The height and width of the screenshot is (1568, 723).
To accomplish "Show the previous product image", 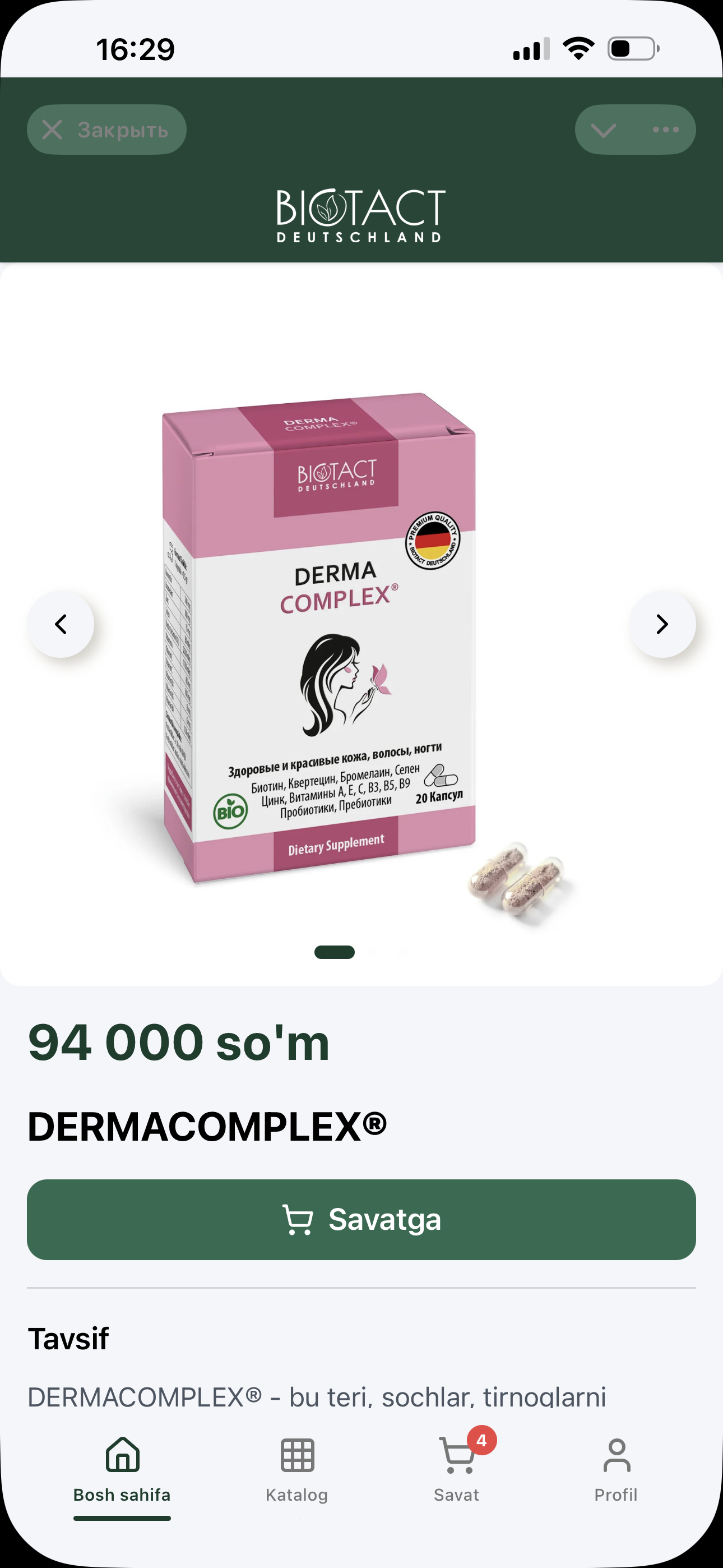I will point(61,624).
